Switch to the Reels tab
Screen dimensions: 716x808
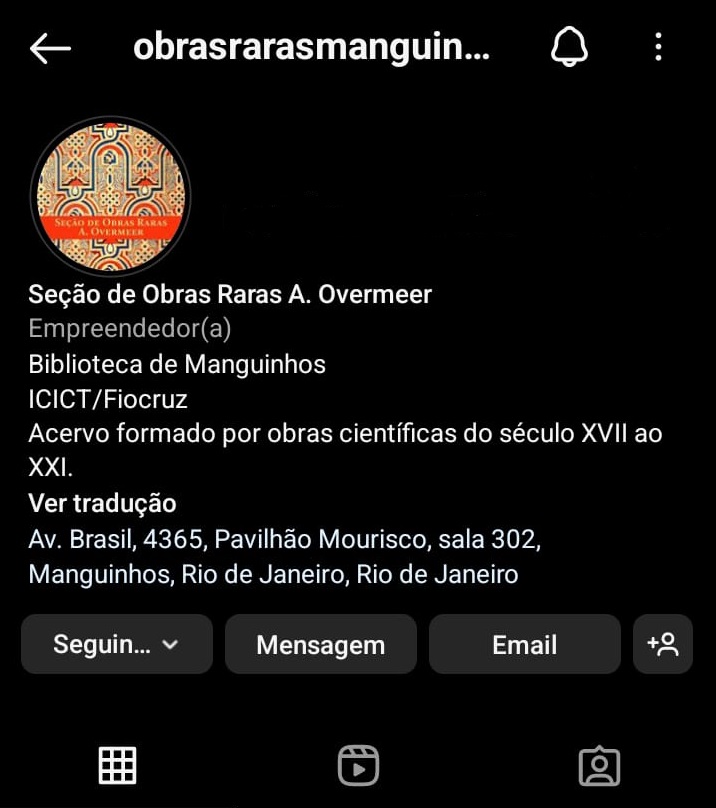(x=358, y=766)
